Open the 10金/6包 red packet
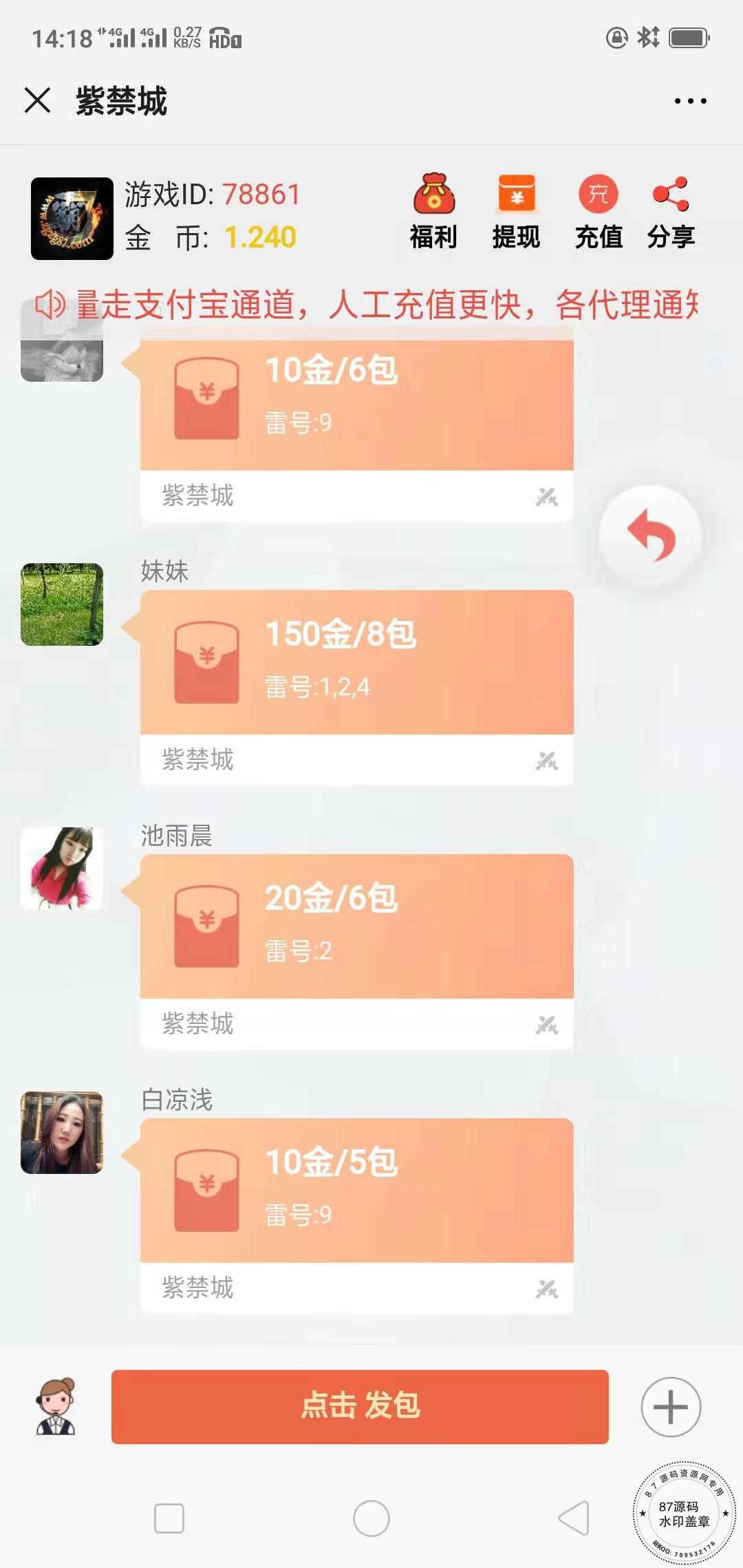The width and height of the screenshot is (743, 1568). [x=356, y=404]
